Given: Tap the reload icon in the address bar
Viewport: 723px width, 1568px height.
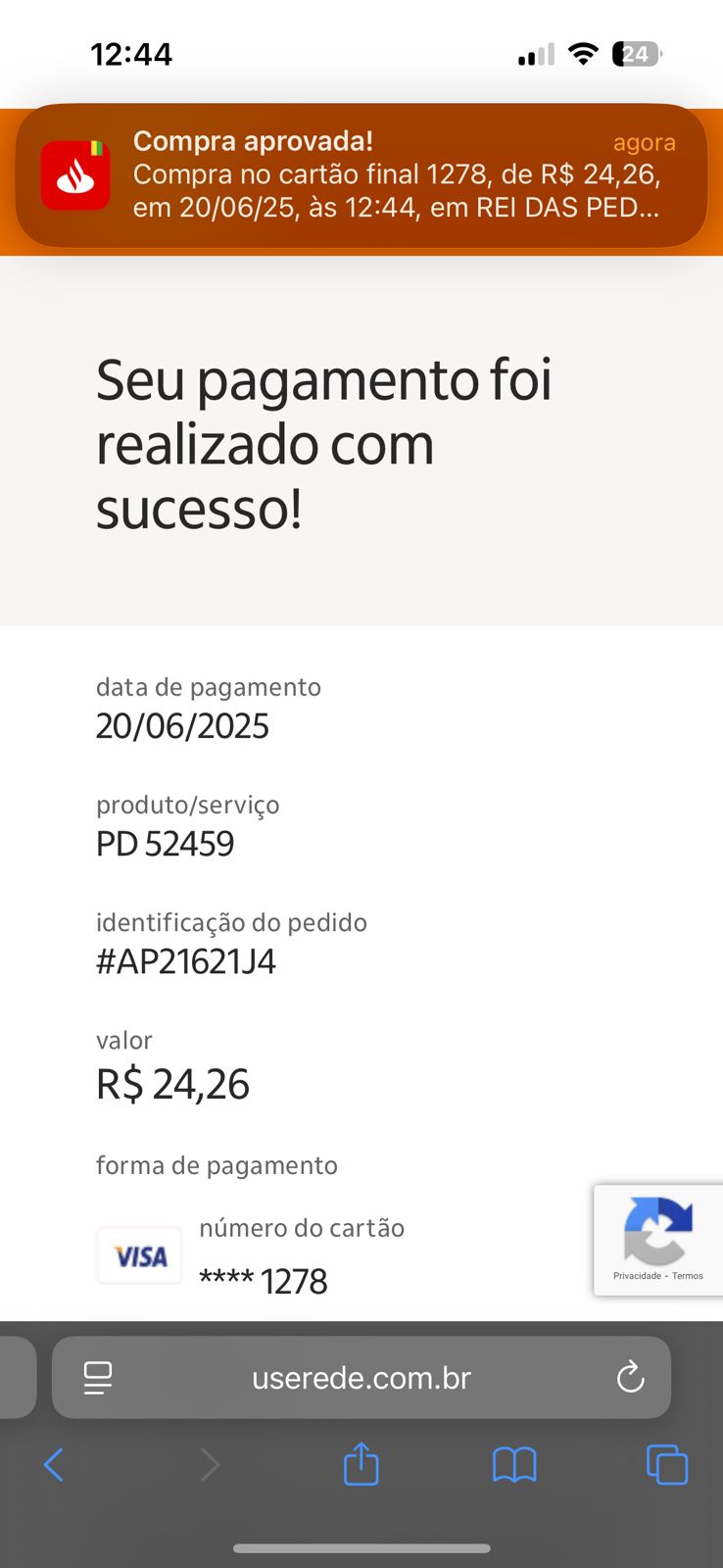Looking at the screenshot, I should (632, 1377).
